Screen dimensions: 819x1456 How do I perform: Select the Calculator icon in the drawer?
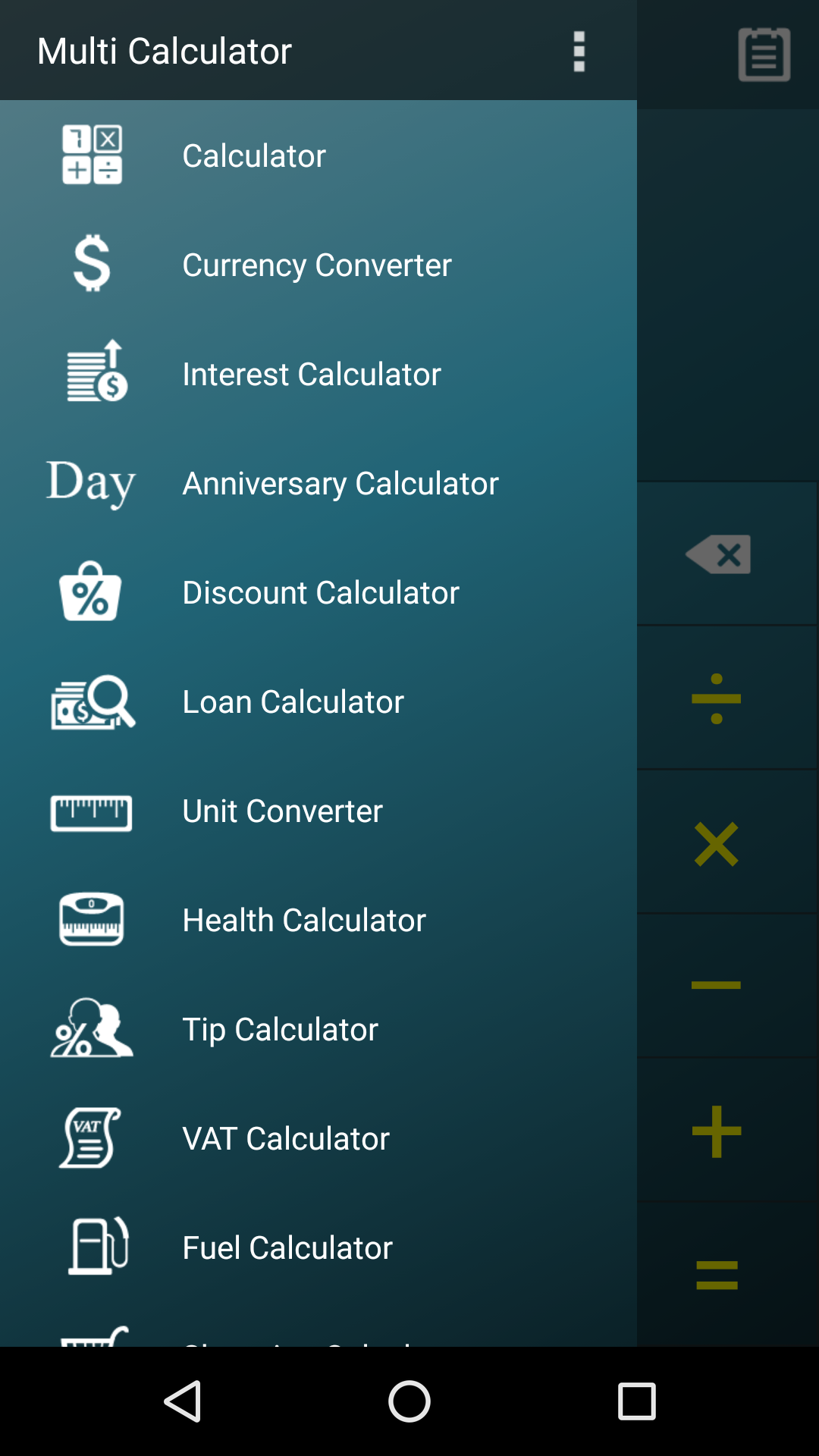(x=90, y=154)
